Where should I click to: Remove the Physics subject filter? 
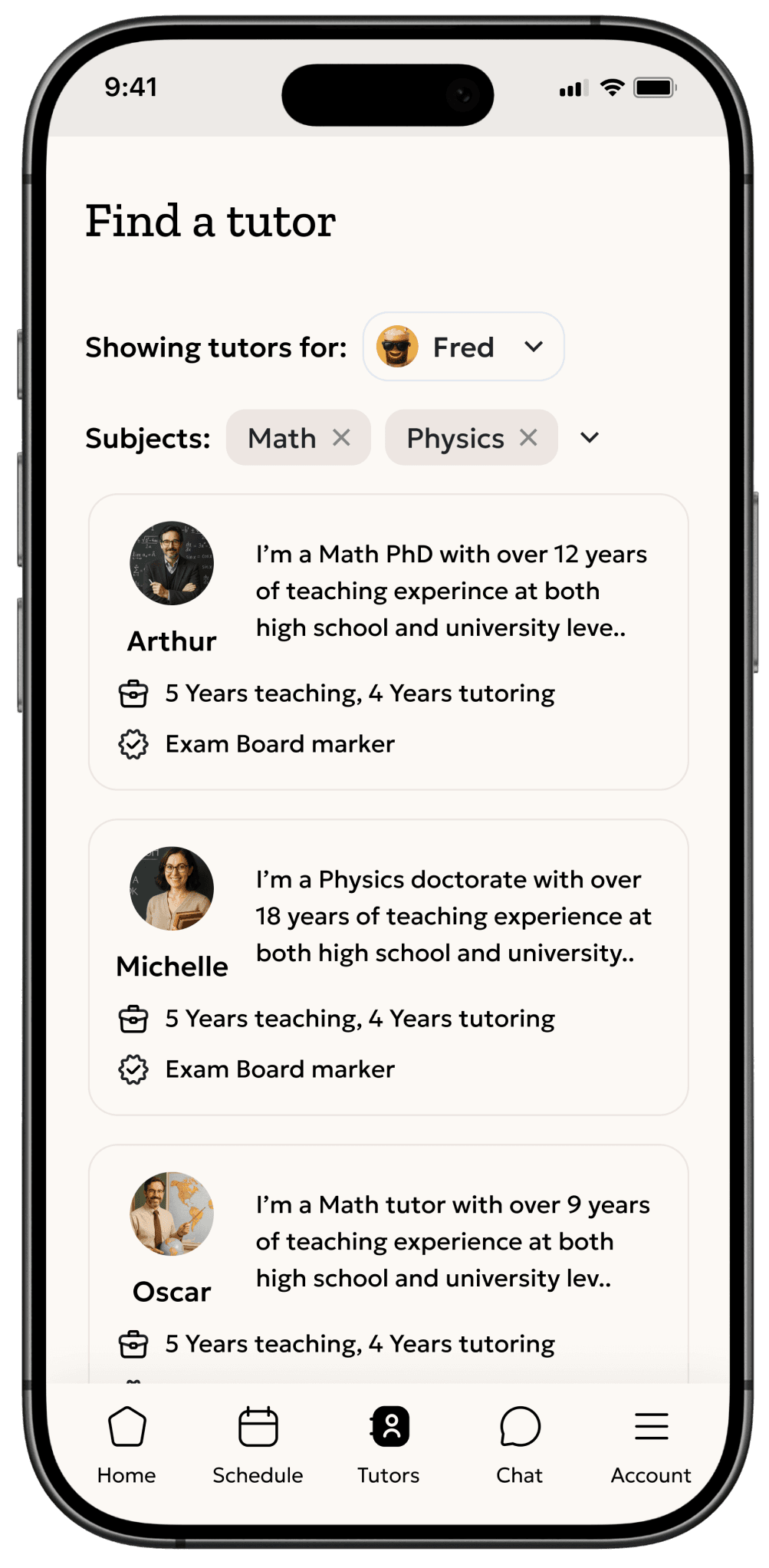[528, 437]
